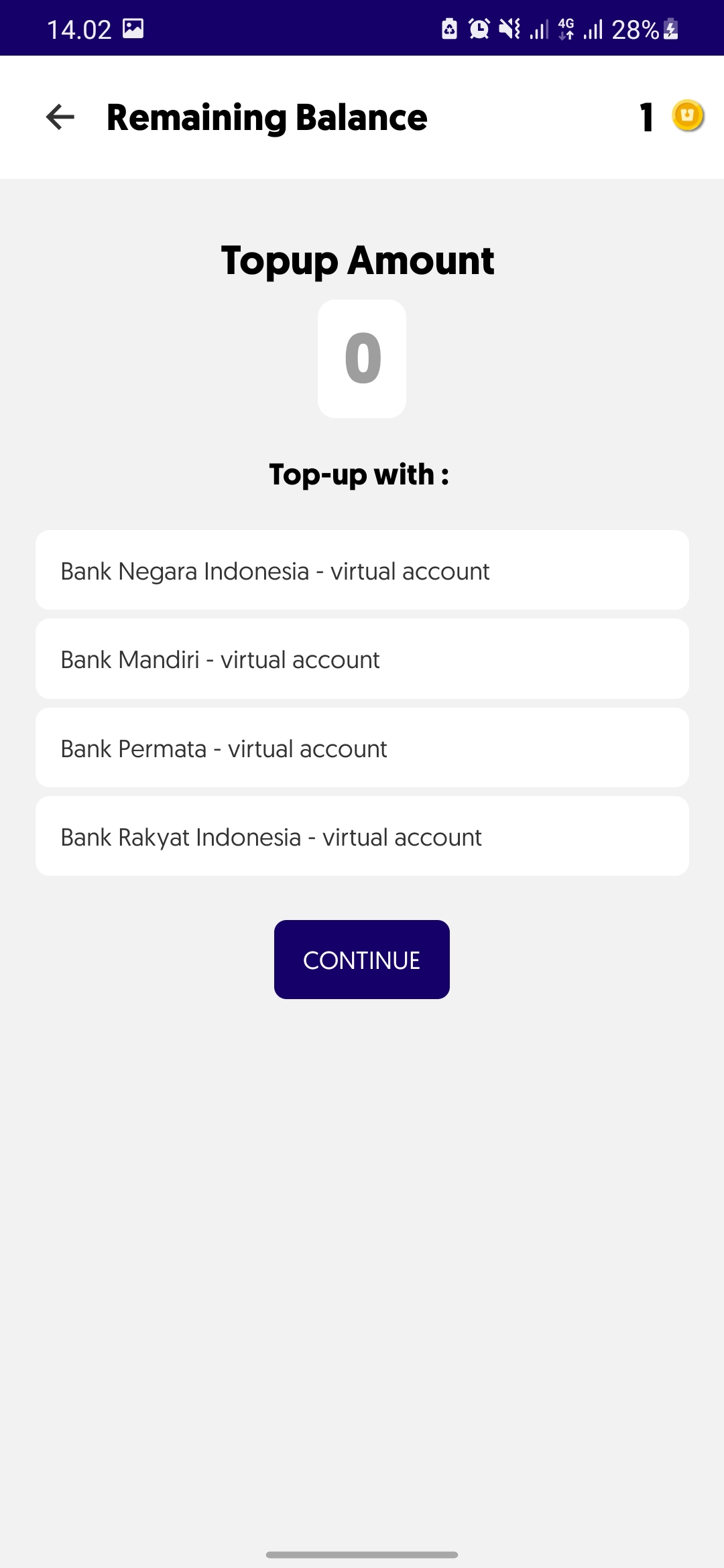724x1568 pixels.
Task: Tap the Topup Amount field
Action: pyautogui.click(x=362, y=359)
